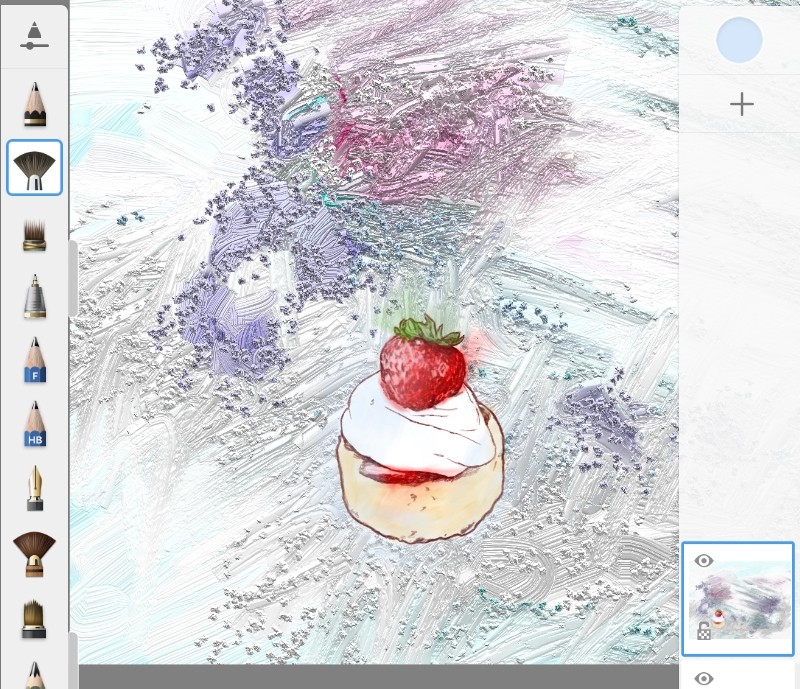Add a new layer with plus
Viewport: 800px width, 689px height.
click(741, 104)
